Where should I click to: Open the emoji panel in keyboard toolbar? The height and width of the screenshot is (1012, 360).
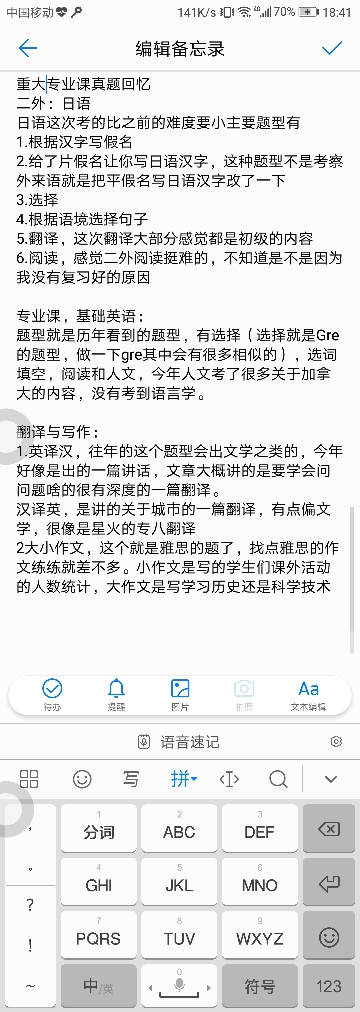coord(82,779)
